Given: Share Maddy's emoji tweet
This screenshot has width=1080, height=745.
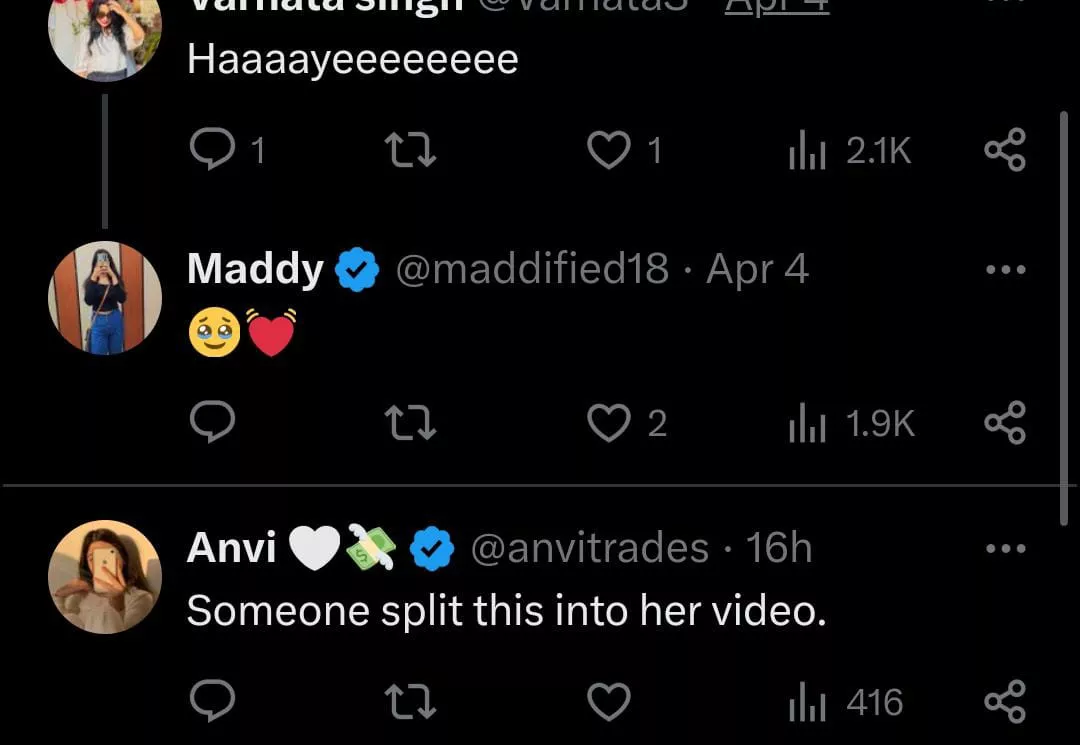Looking at the screenshot, I should pyautogui.click(x=1005, y=424).
